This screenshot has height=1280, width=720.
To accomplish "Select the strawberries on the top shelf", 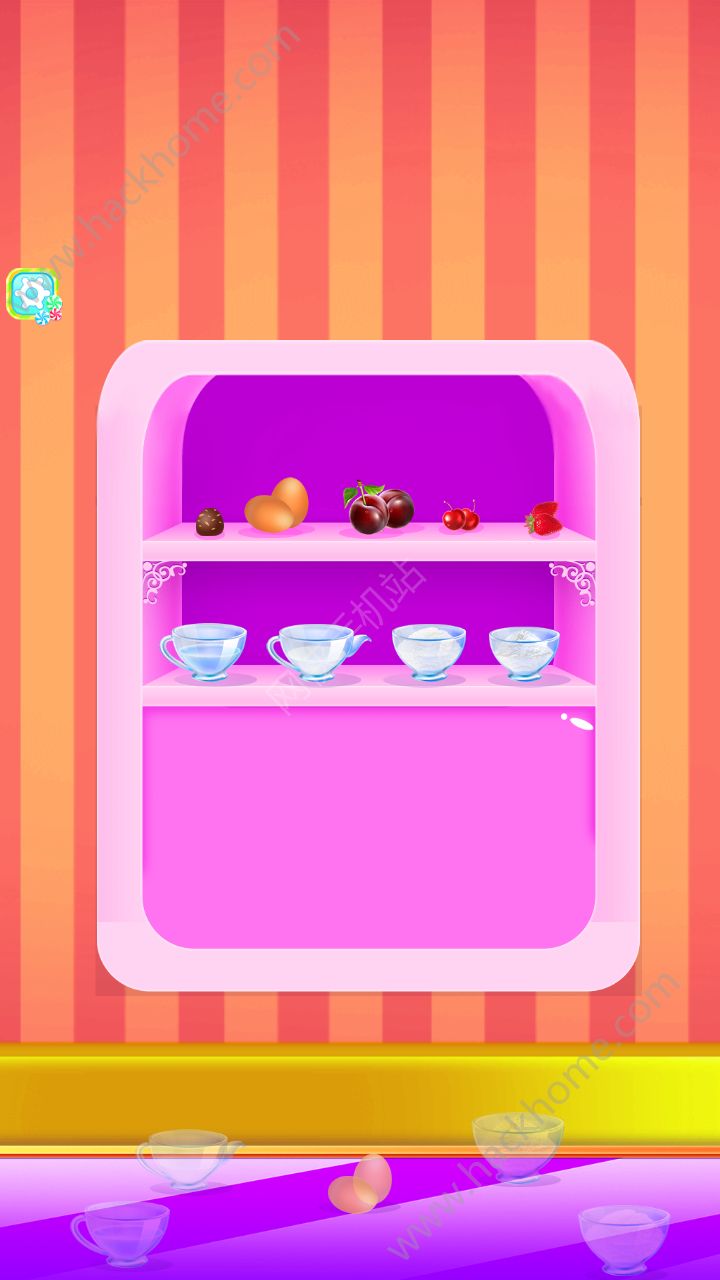I will (x=544, y=519).
